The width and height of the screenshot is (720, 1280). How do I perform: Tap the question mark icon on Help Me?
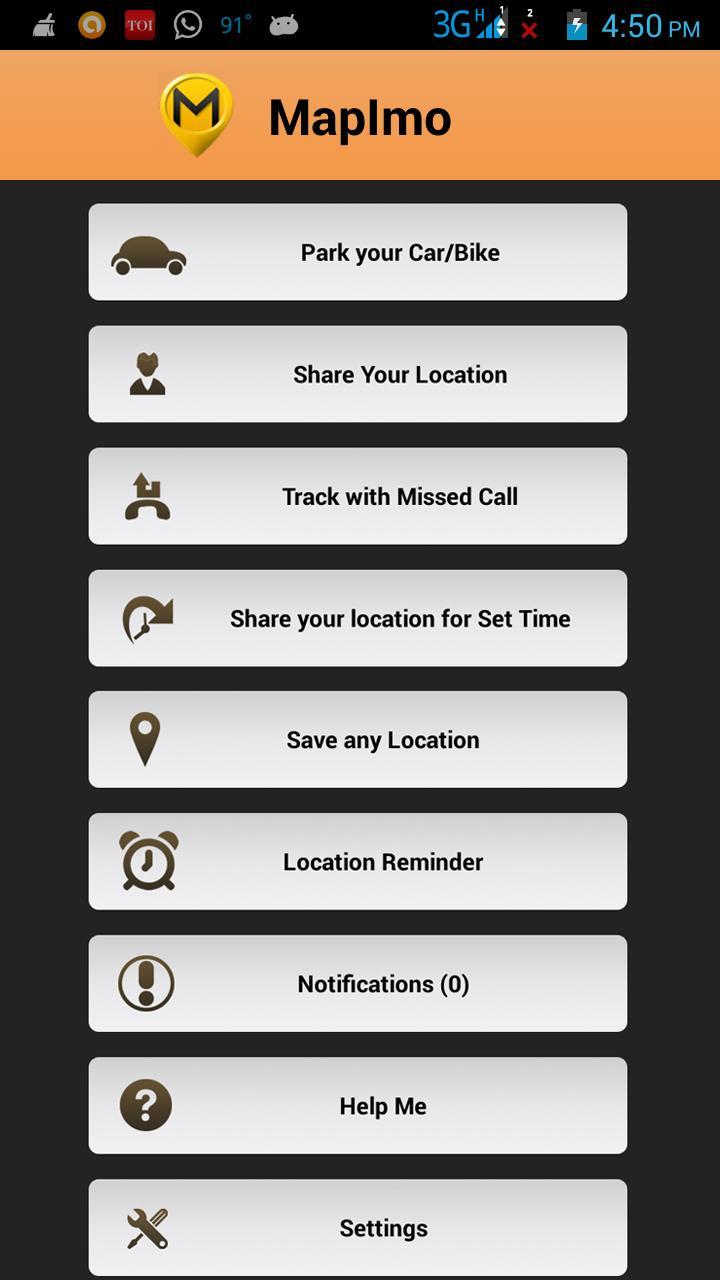[148, 1106]
